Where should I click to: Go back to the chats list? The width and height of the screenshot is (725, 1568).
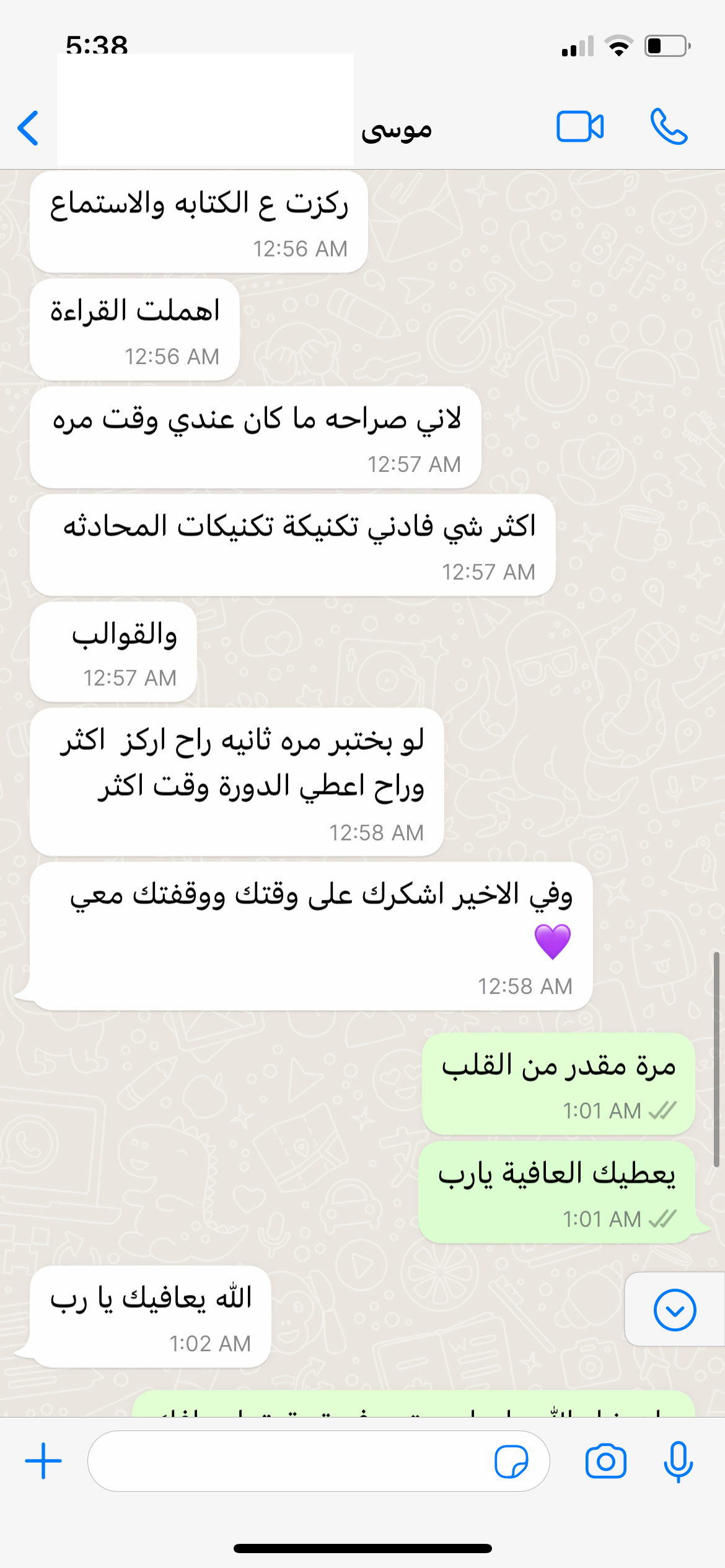[29, 128]
